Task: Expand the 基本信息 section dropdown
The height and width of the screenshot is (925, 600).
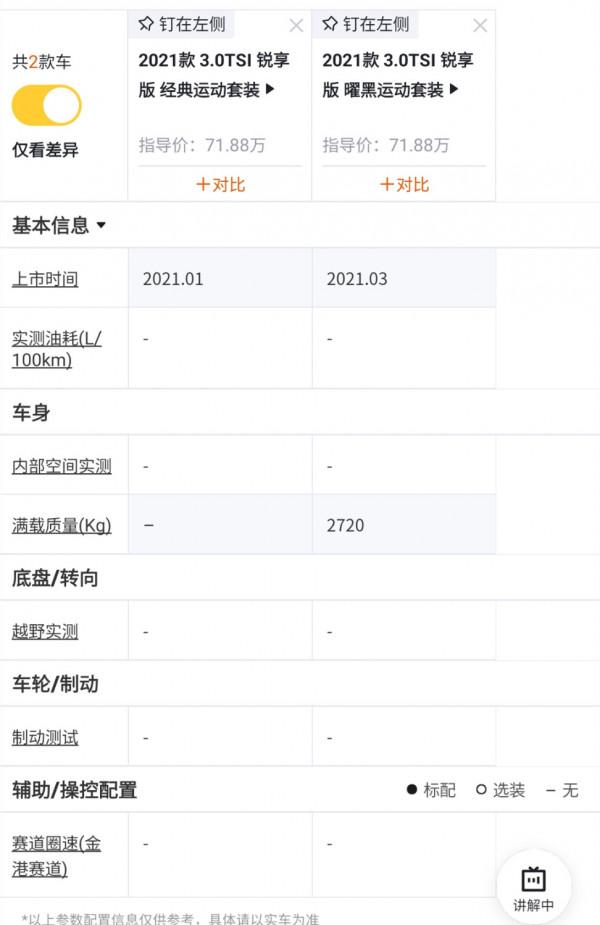Action: click(59, 226)
